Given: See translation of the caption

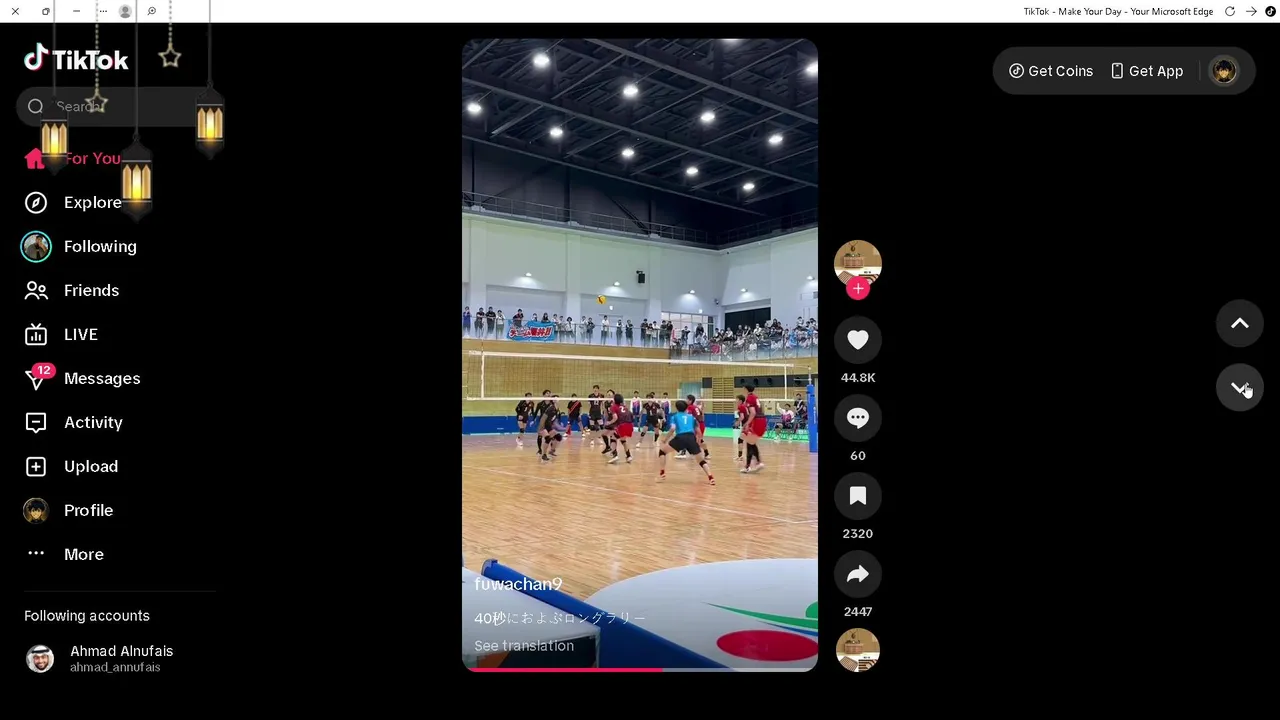Looking at the screenshot, I should [524, 646].
